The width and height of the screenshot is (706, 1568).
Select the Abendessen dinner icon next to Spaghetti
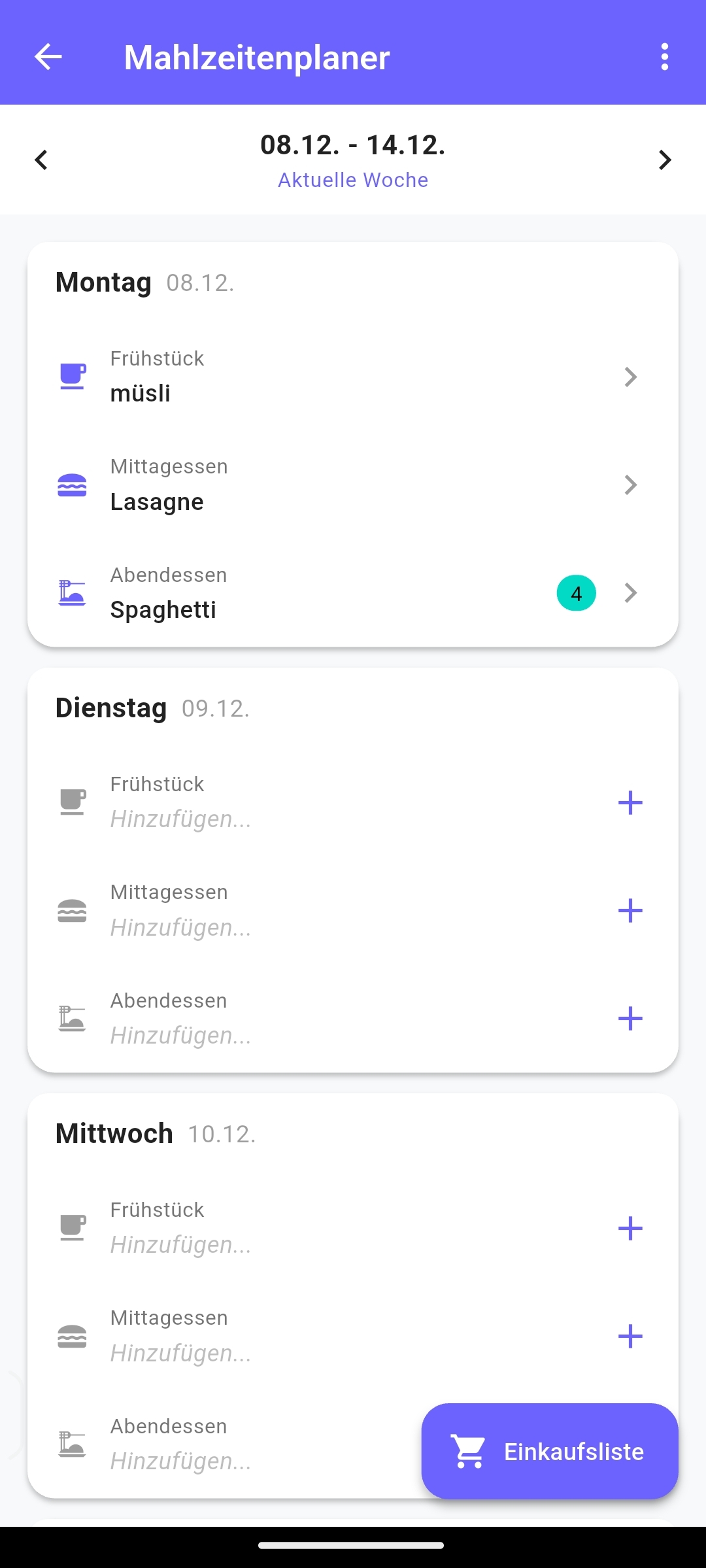pos(72,592)
